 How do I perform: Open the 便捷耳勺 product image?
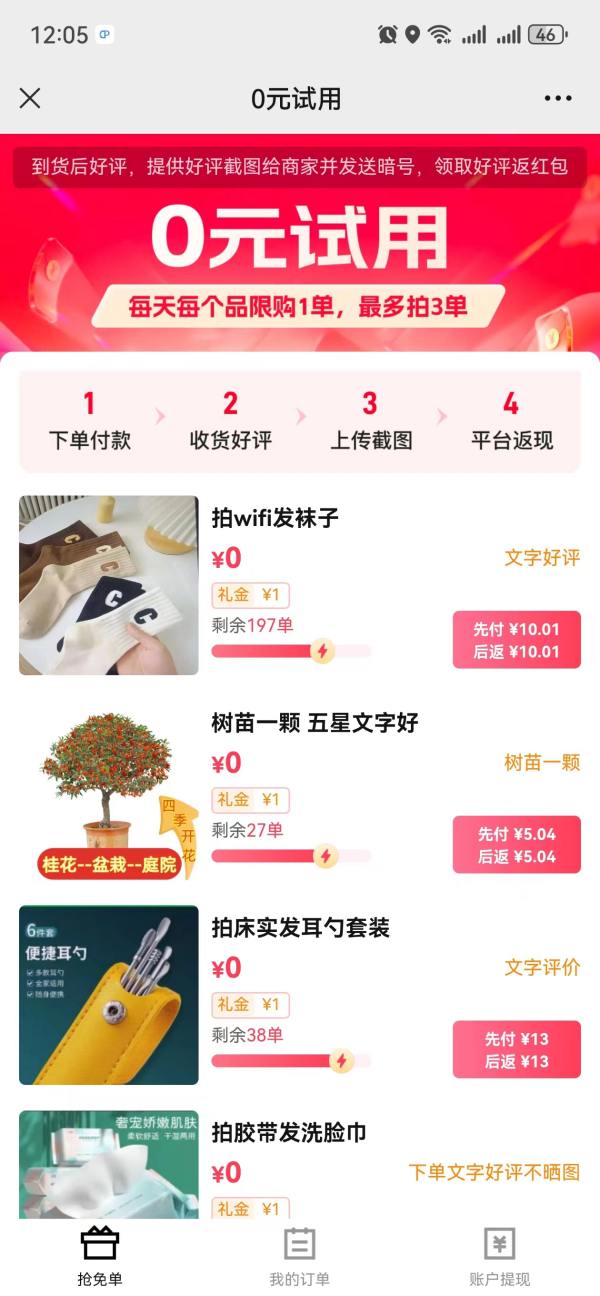click(x=108, y=995)
